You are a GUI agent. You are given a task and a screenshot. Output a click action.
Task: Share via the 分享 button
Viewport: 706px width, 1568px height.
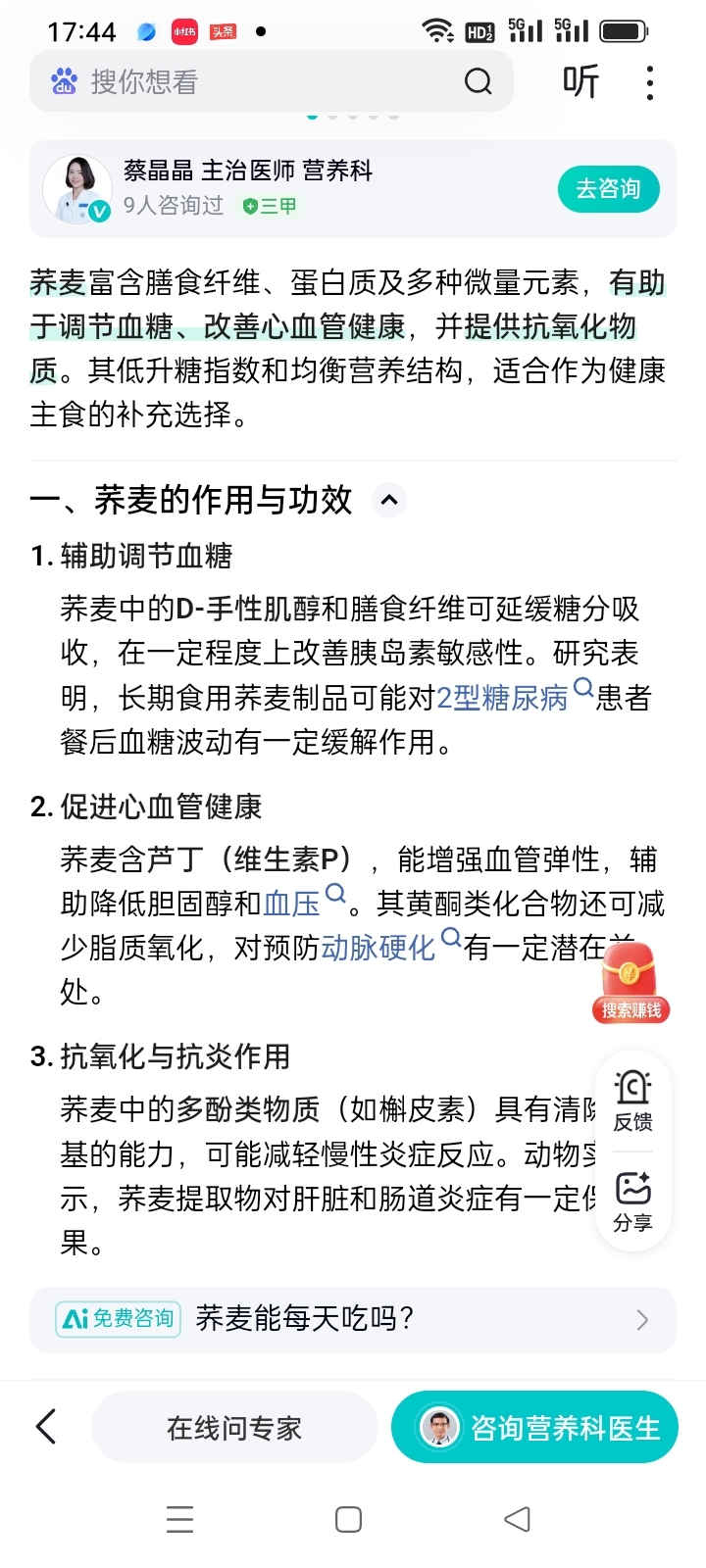click(x=632, y=1200)
